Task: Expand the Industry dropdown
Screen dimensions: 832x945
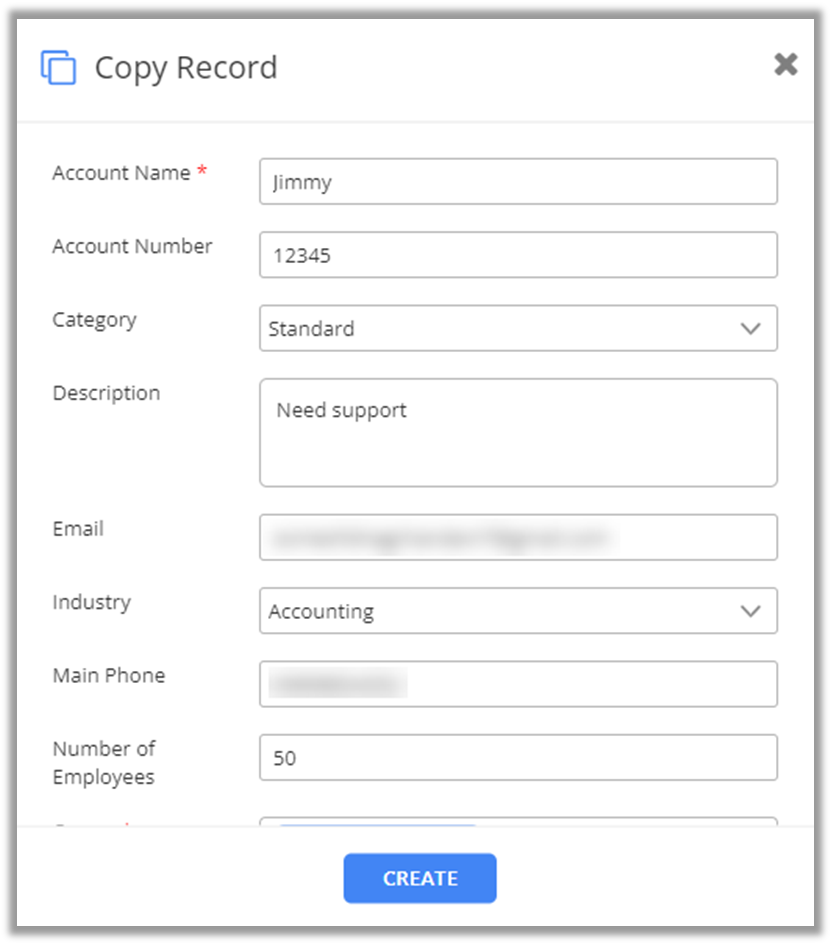Action: (x=518, y=611)
